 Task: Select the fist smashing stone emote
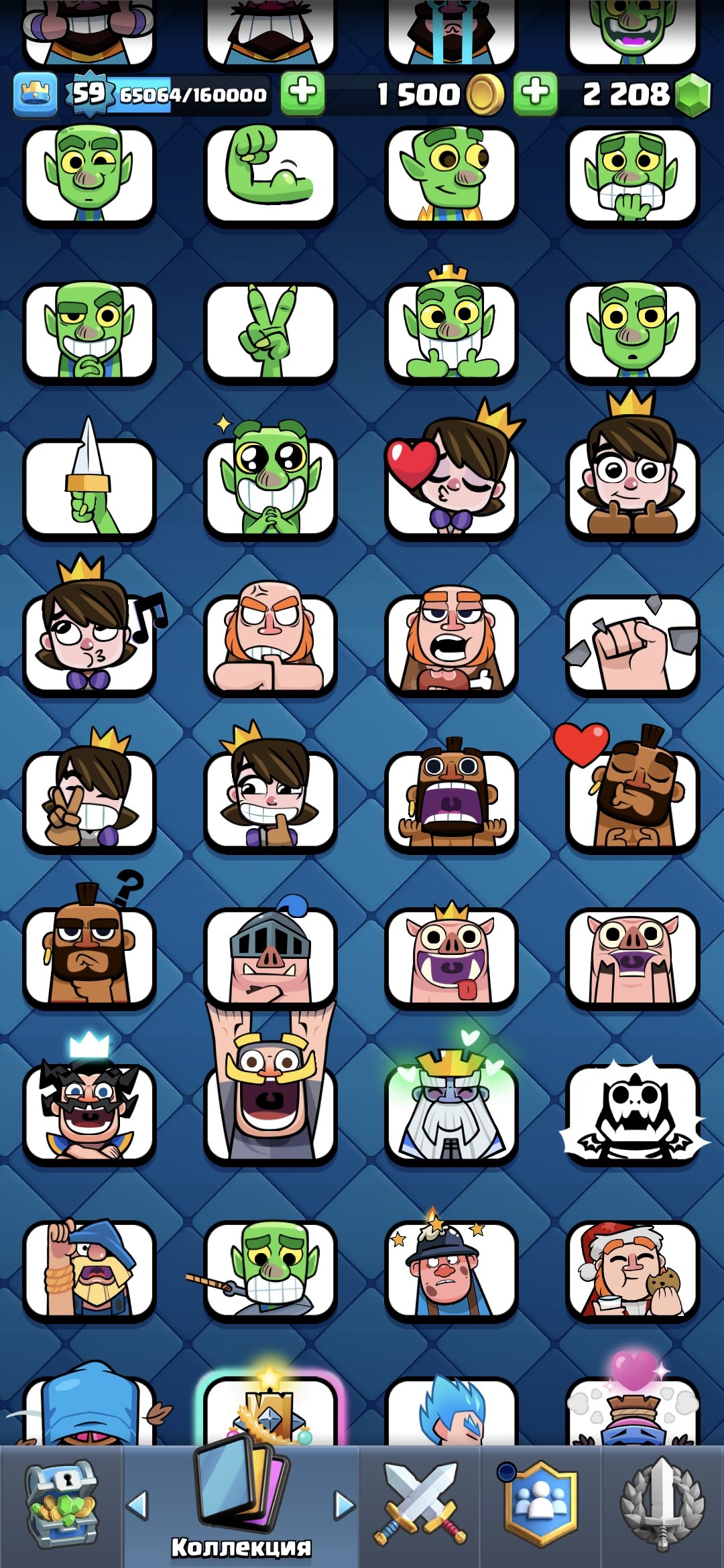coord(632,645)
